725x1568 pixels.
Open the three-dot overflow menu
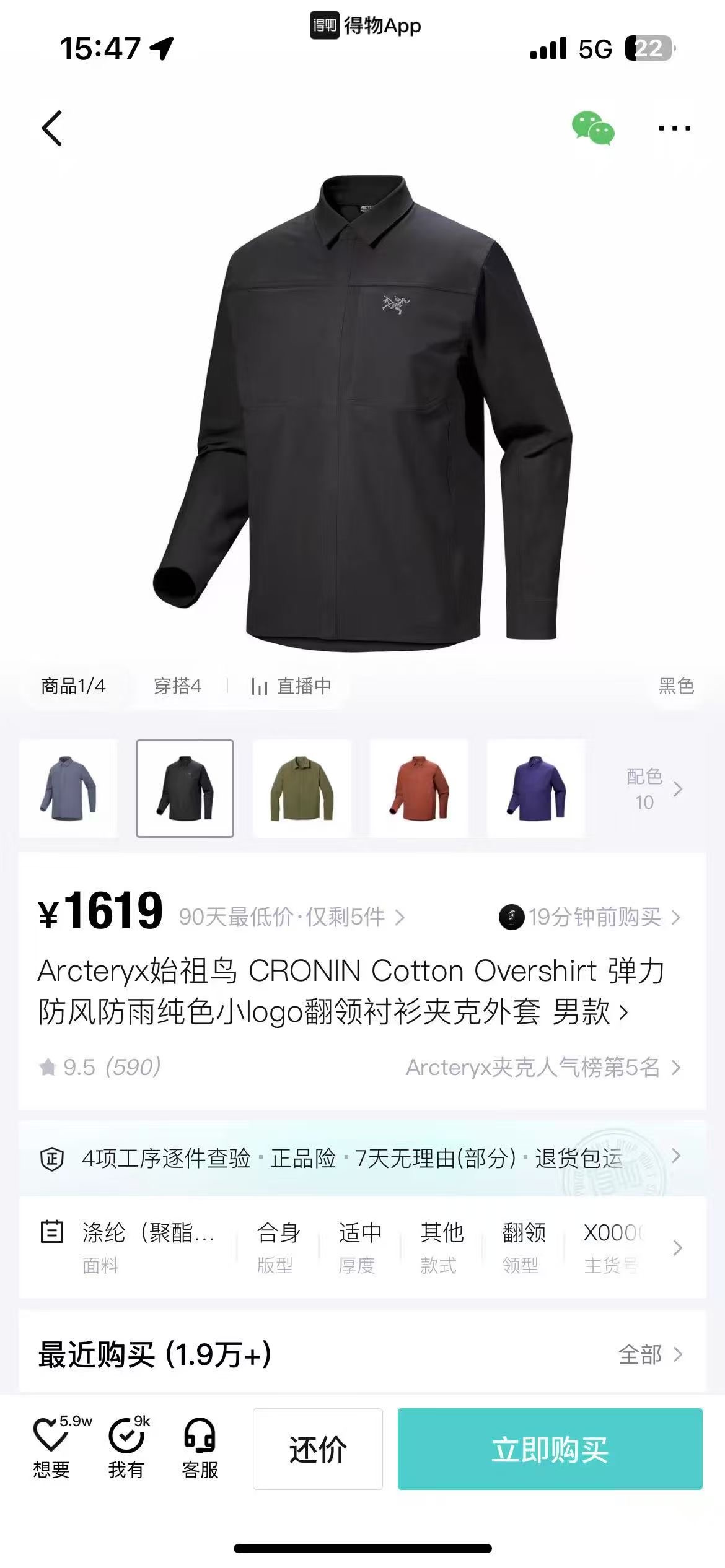[674, 128]
